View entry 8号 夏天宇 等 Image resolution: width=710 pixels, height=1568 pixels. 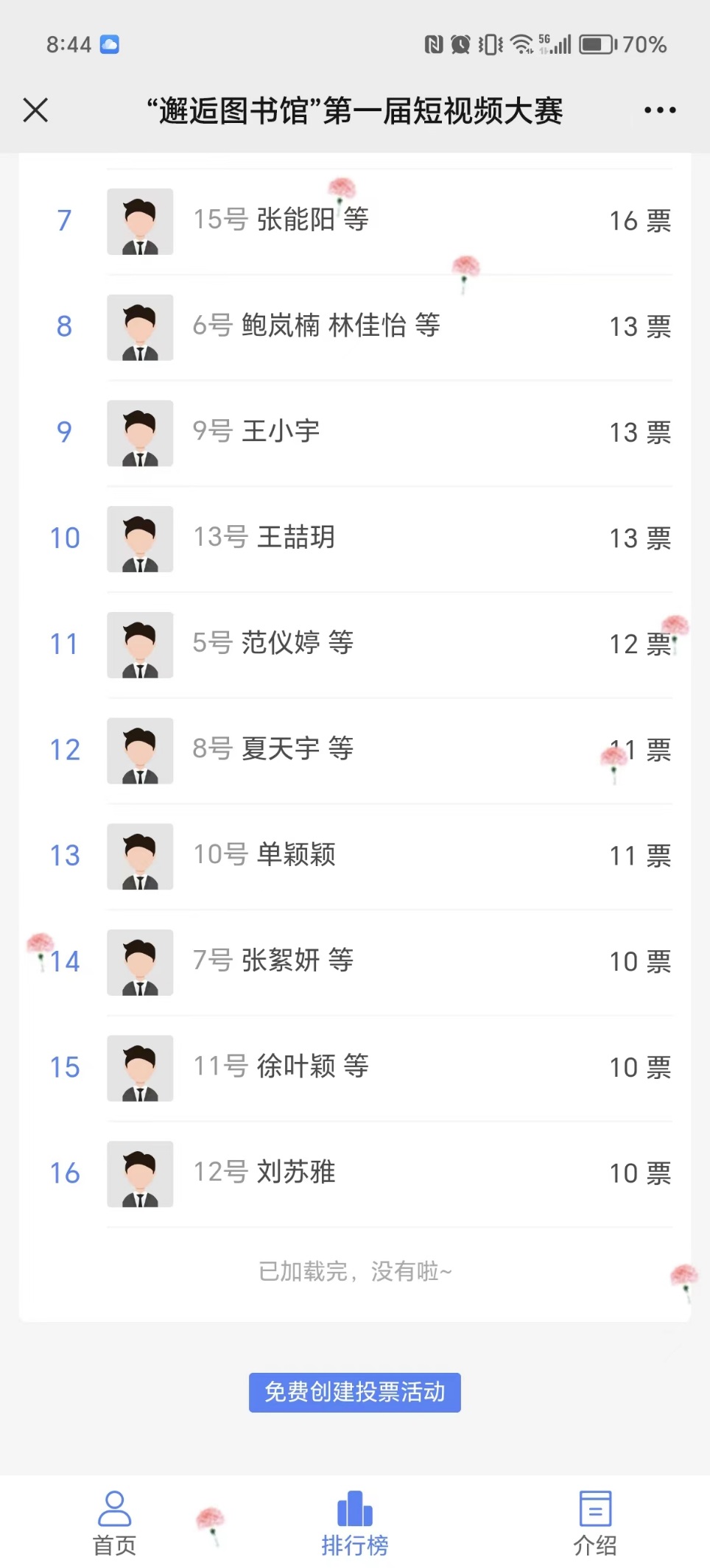point(273,749)
